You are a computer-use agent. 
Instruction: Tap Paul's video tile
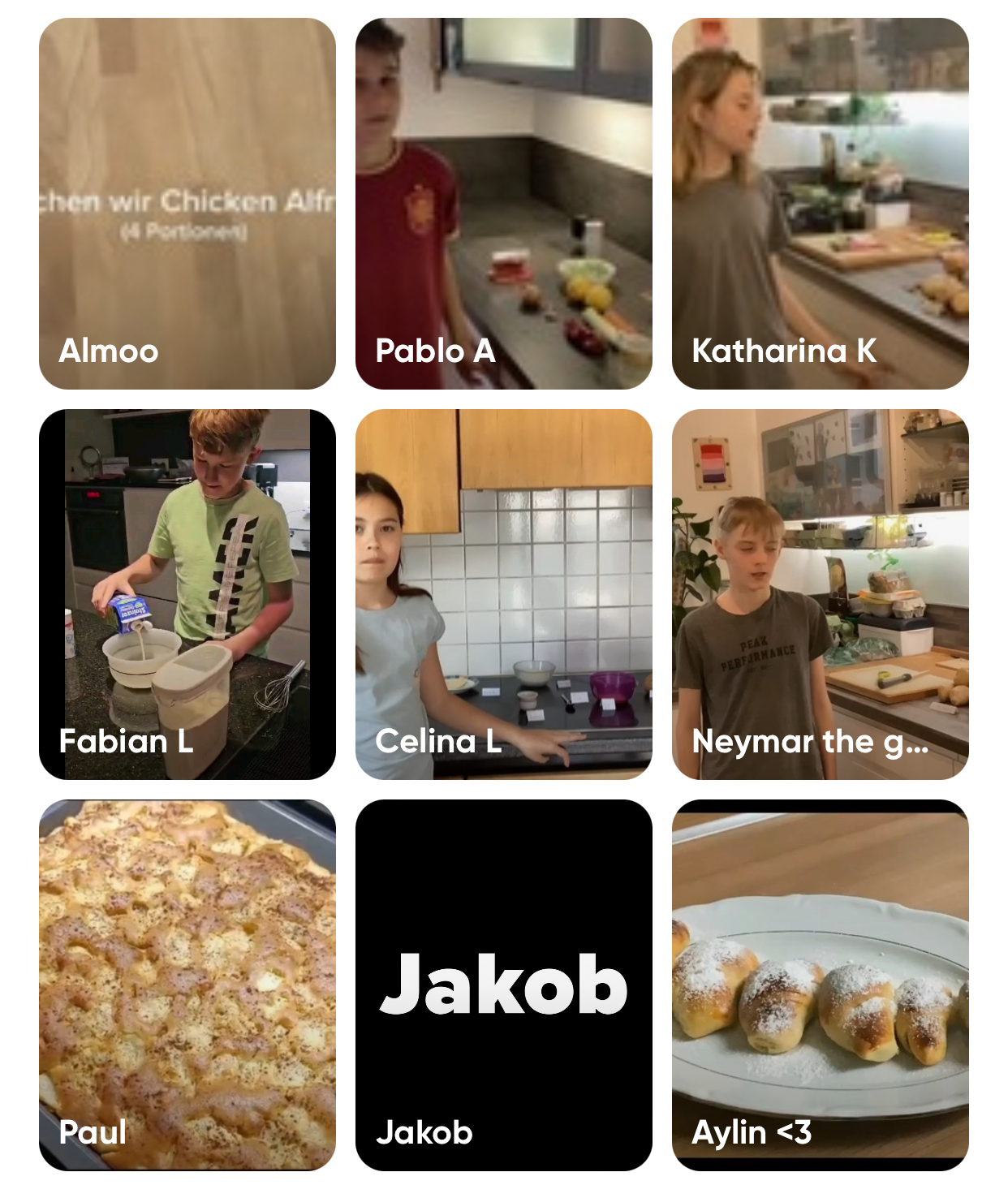(x=187, y=985)
